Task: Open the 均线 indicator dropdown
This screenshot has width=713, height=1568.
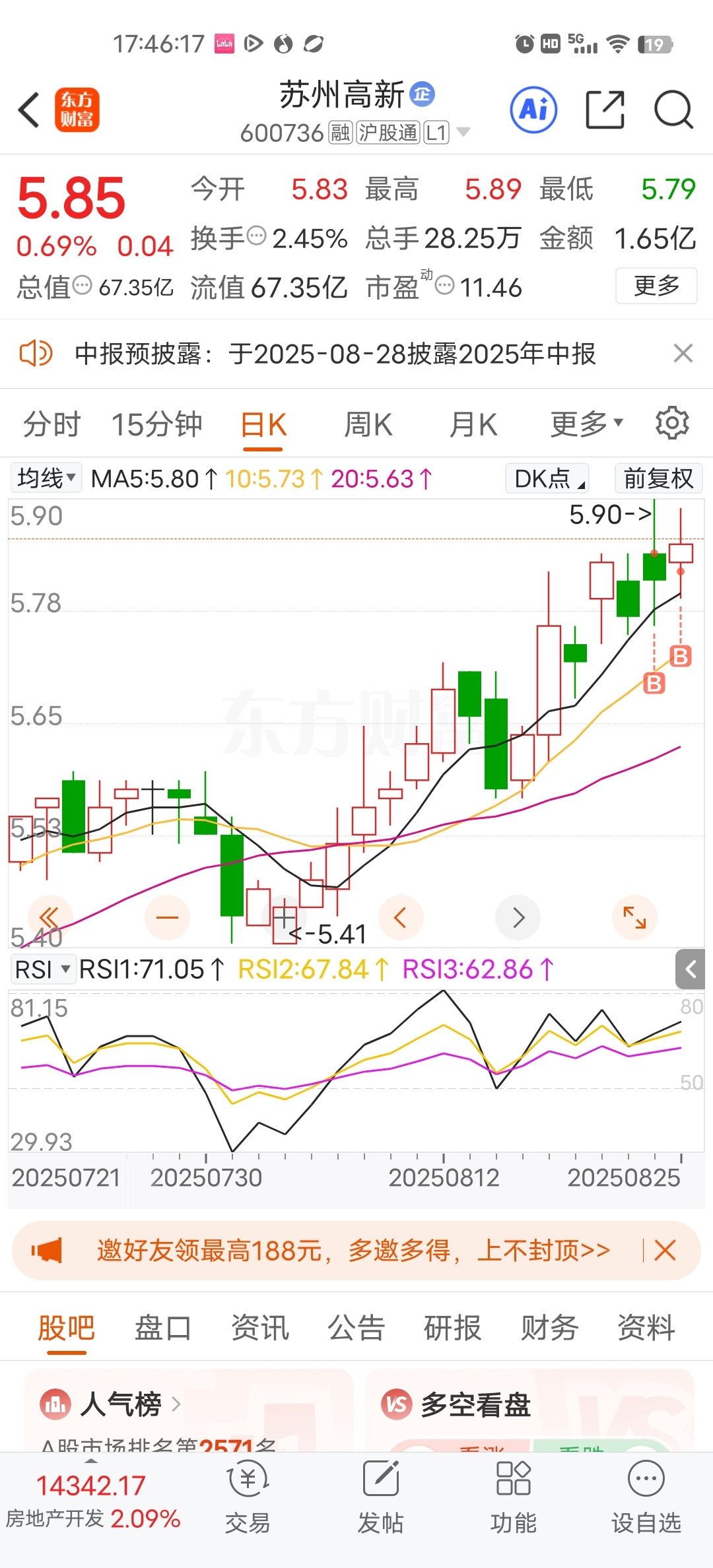Action: [x=46, y=478]
